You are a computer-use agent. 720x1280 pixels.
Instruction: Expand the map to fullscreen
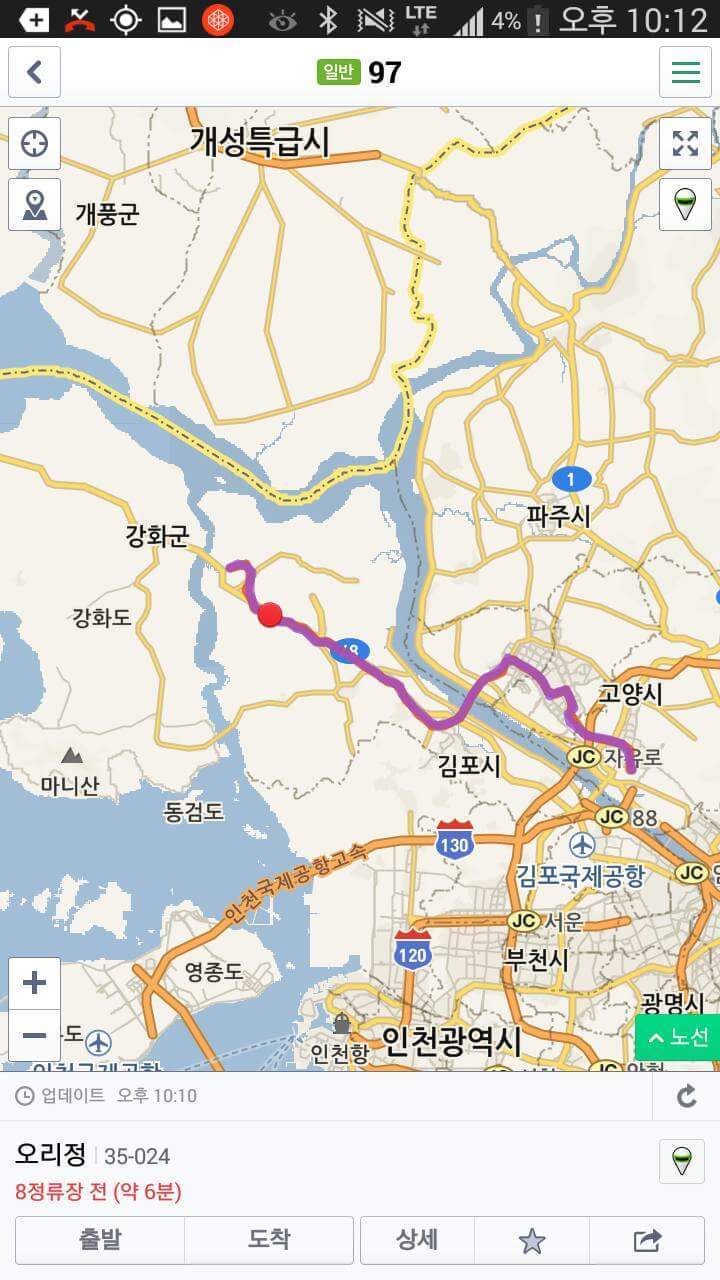(685, 144)
